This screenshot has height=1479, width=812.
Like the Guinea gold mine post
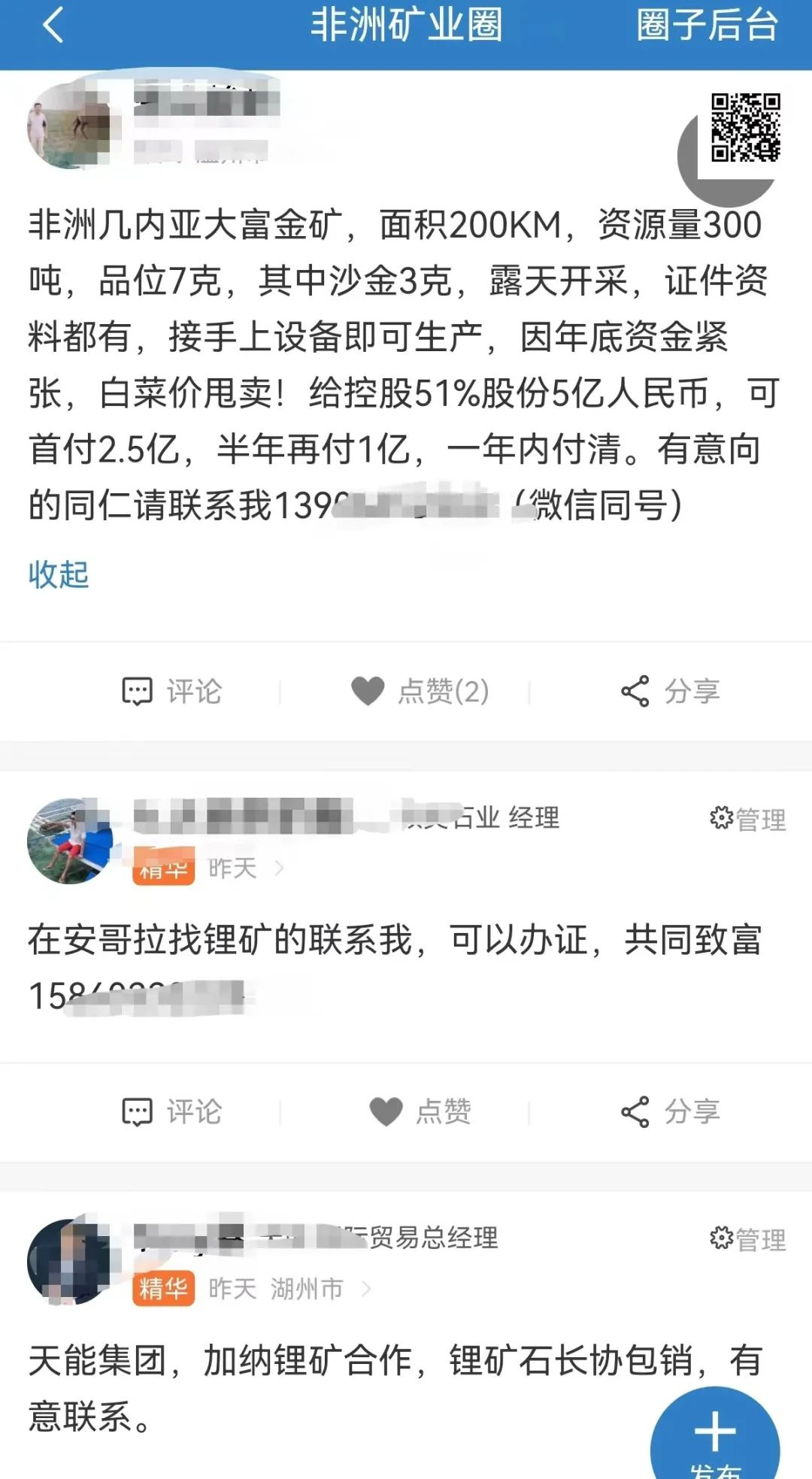coord(420,691)
